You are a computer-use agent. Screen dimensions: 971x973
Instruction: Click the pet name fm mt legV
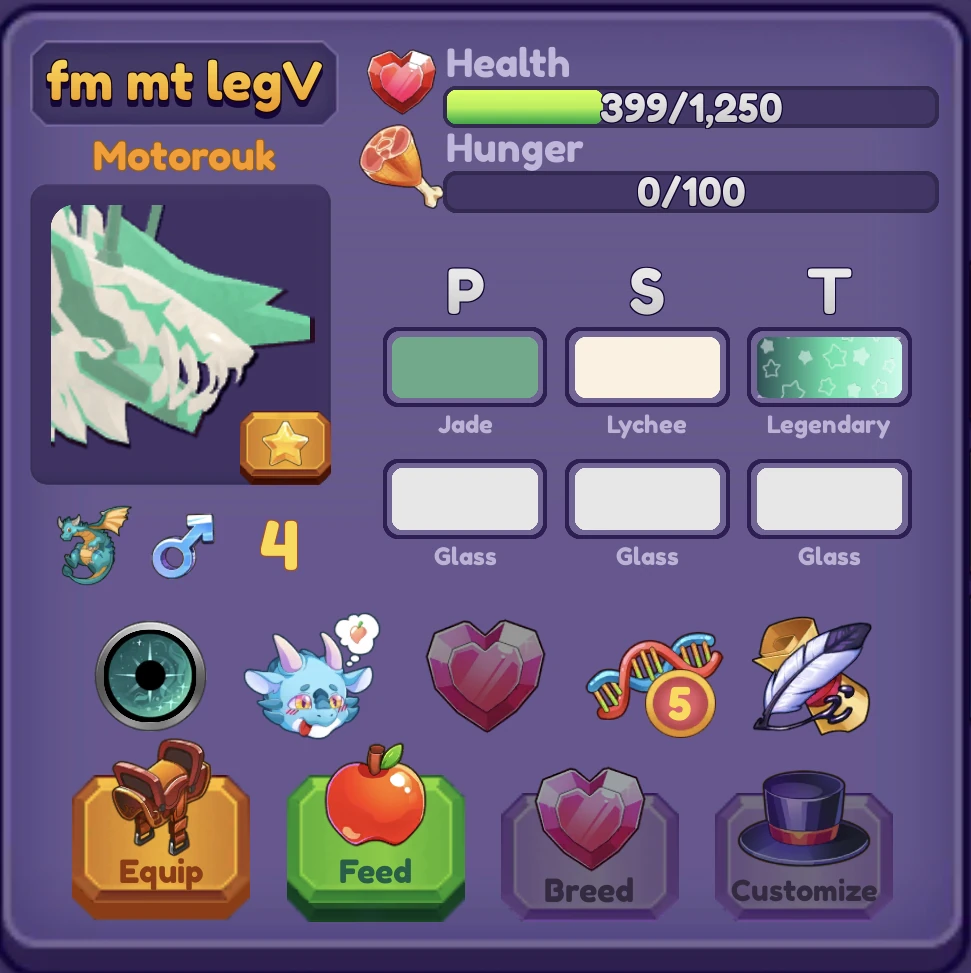click(x=184, y=82)
